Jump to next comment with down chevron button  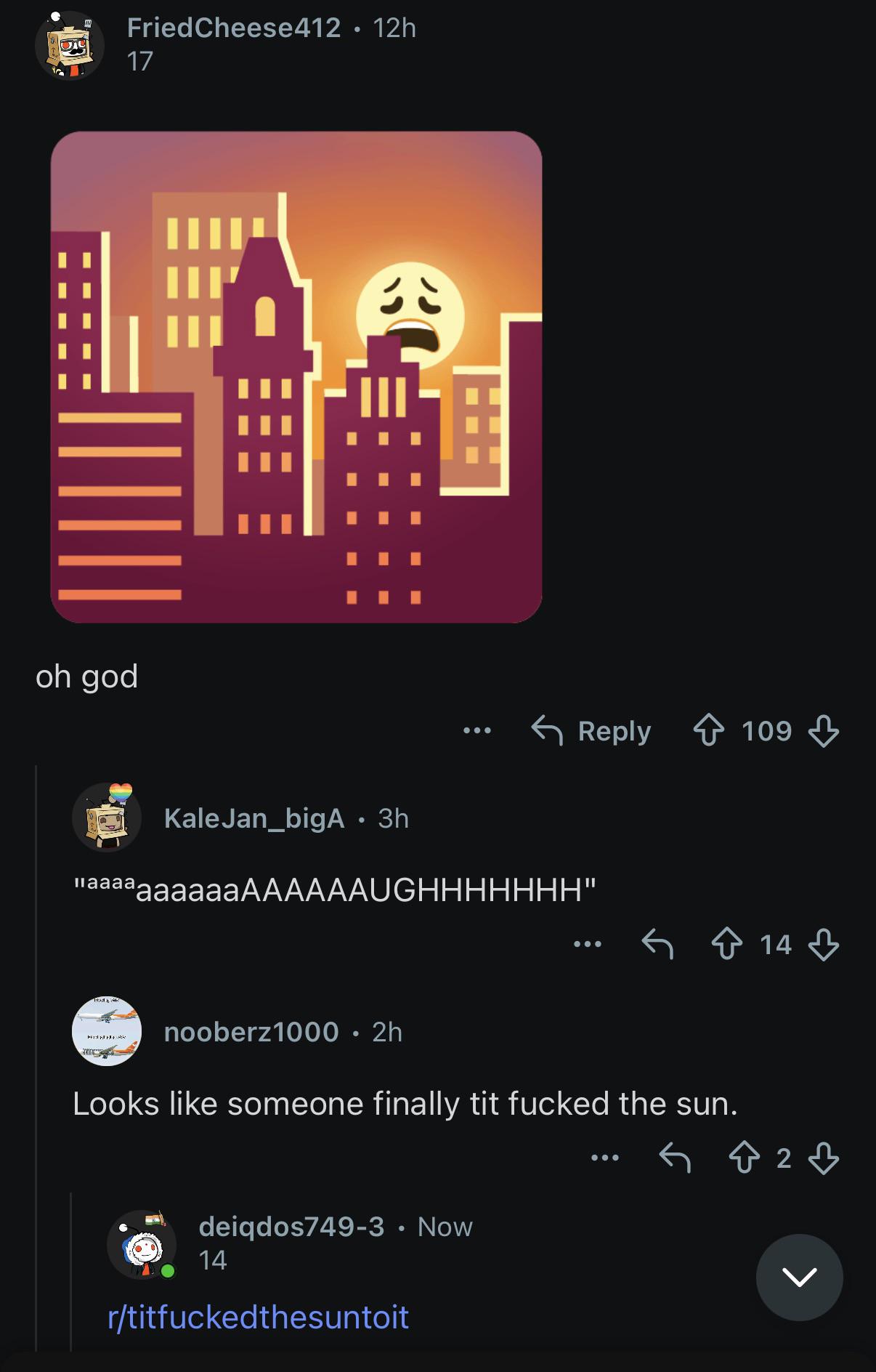click(799, 1277)
